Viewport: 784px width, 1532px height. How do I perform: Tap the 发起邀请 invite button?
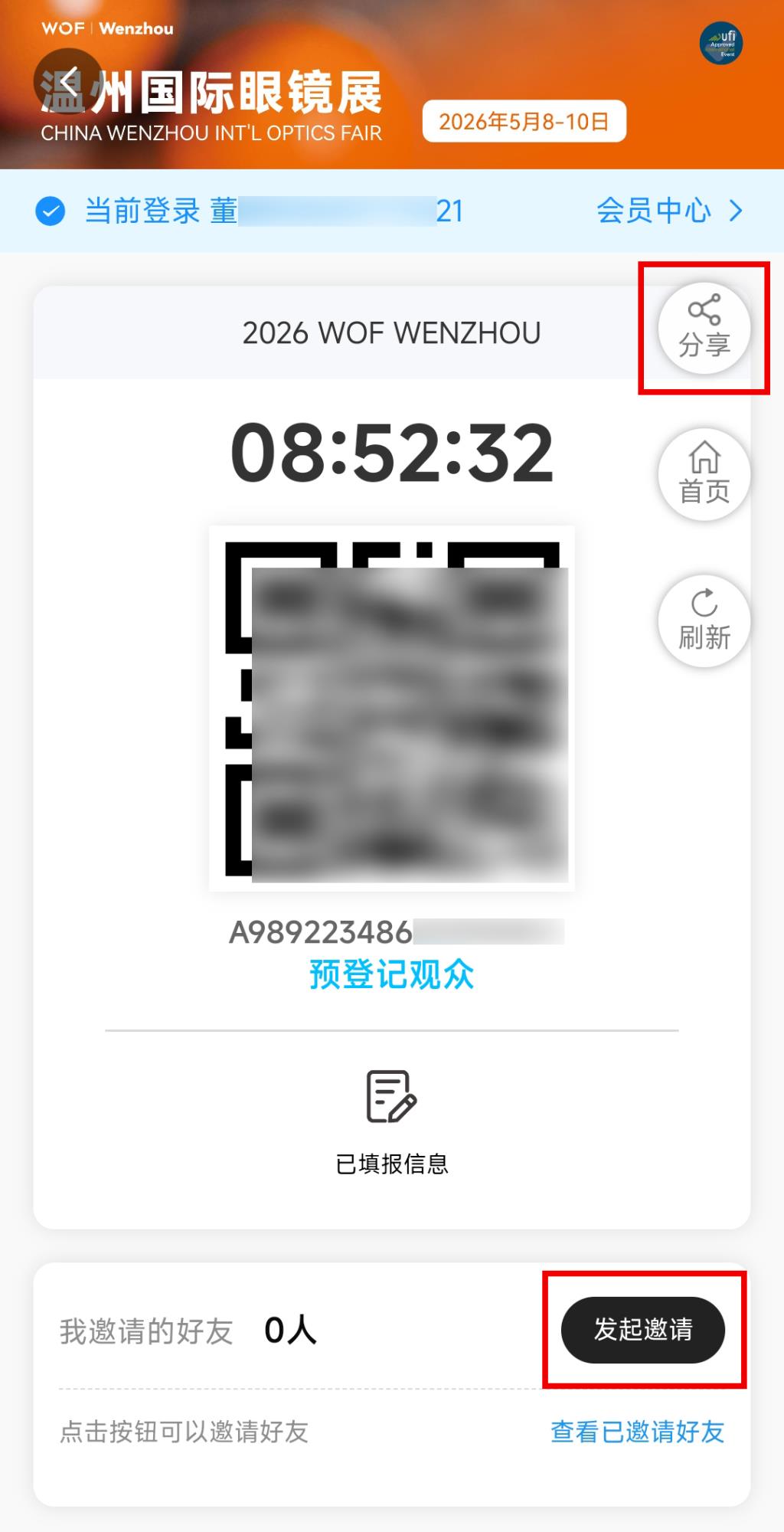click(643, 1331)
